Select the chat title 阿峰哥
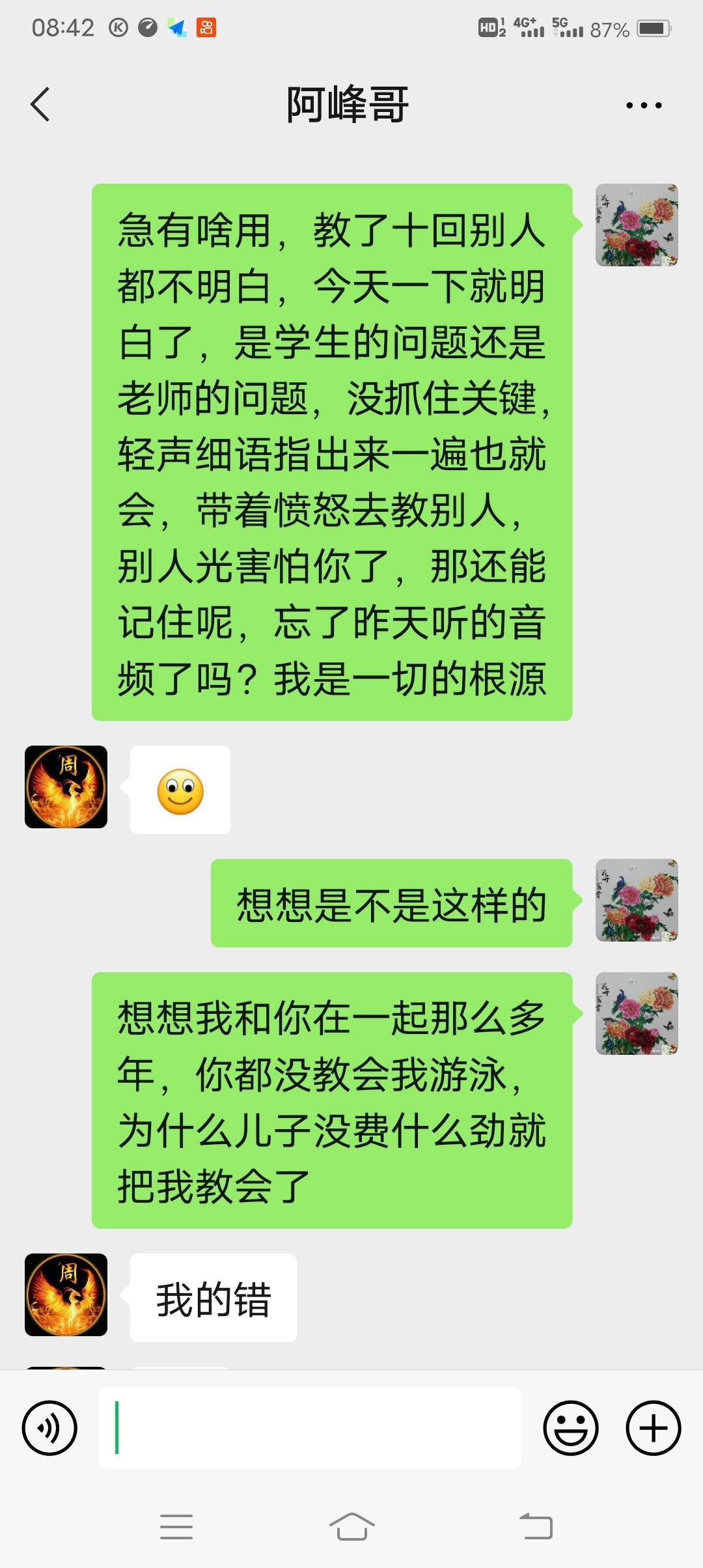Image resolution: width=703 pixels, height=1568 pixels. pos(348,104)
